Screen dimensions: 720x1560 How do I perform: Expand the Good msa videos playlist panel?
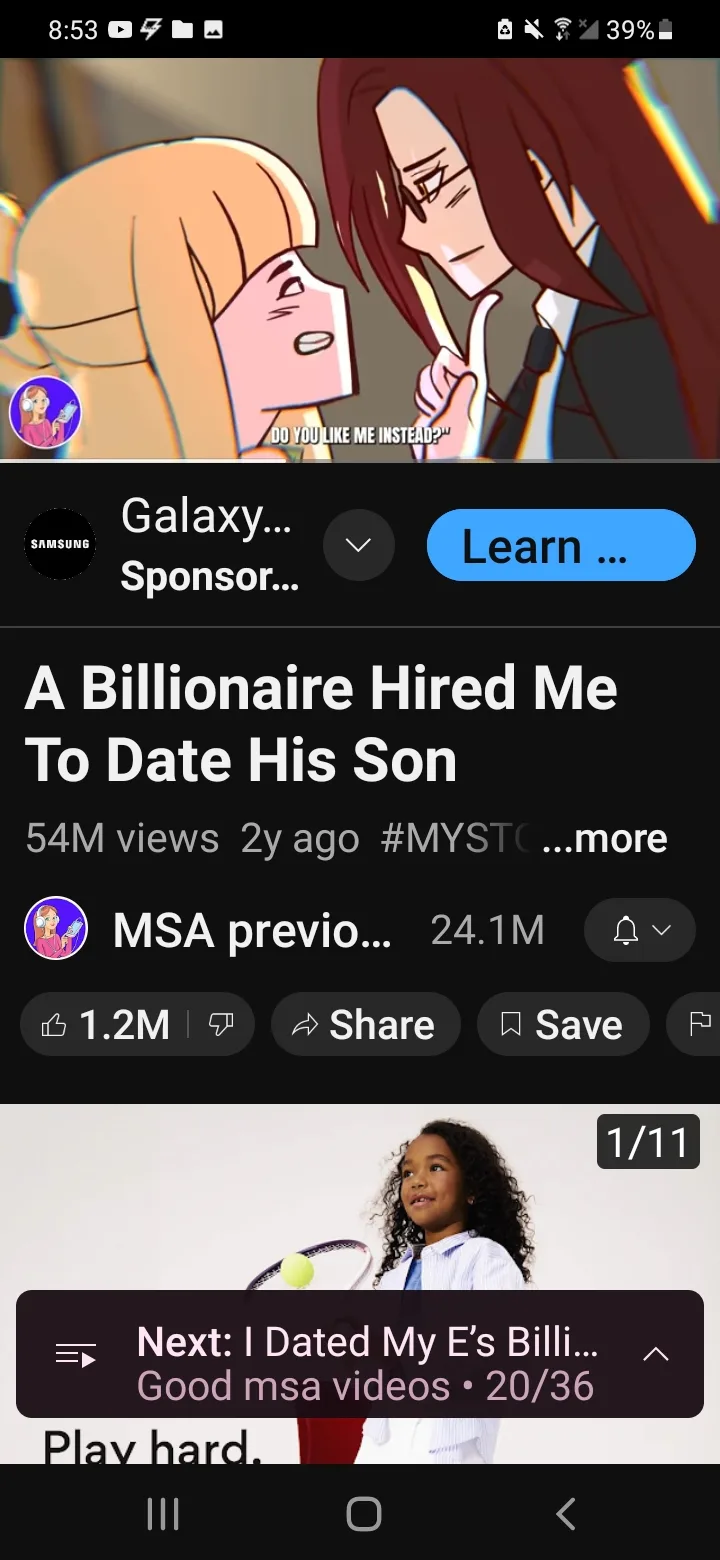656,1354
